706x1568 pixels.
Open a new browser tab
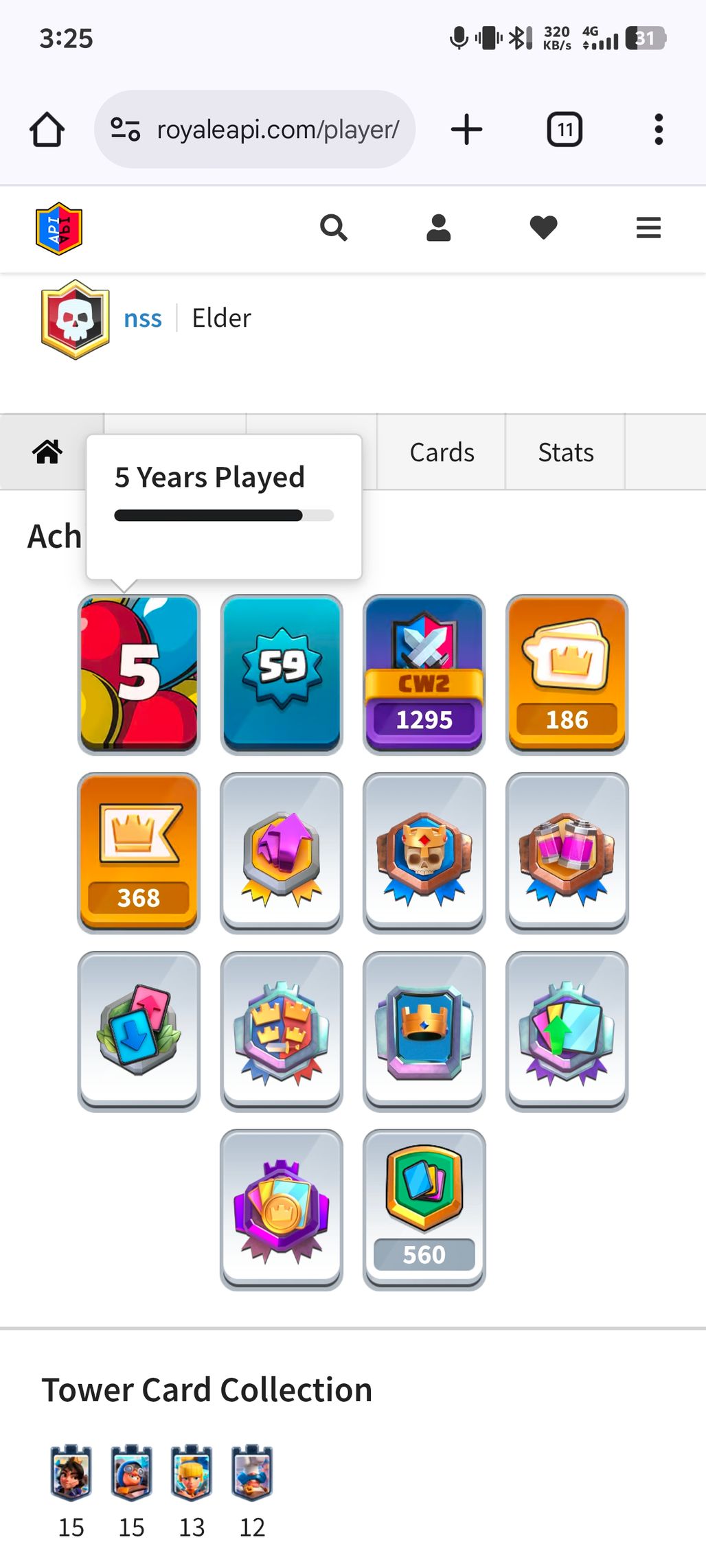tap(467, 130)
